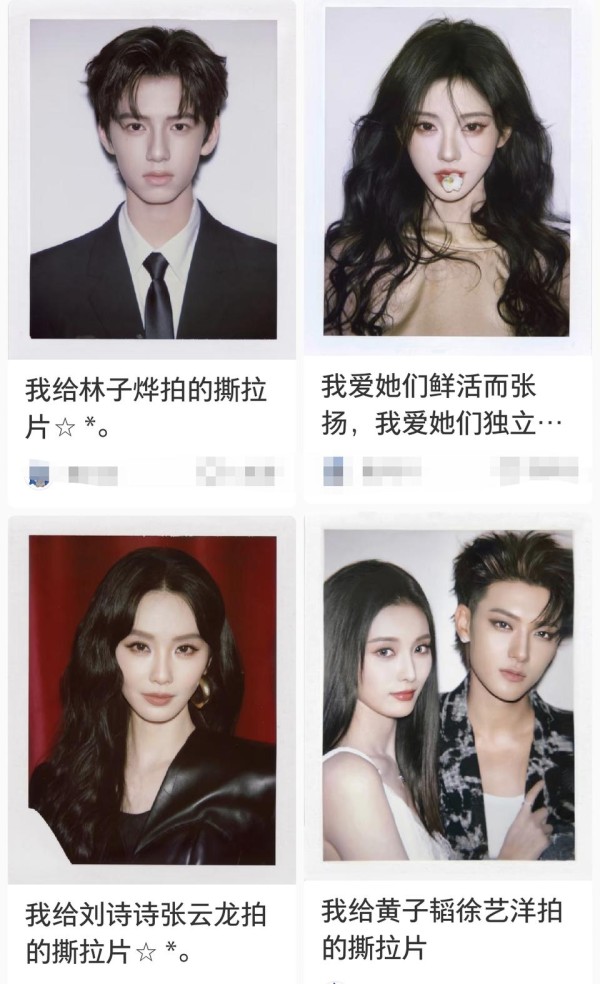The width and height of the screenshot is (600, 984).
Task: Open the post 我爱她们鲜活而张扬
Action: [x=447, y=251]
